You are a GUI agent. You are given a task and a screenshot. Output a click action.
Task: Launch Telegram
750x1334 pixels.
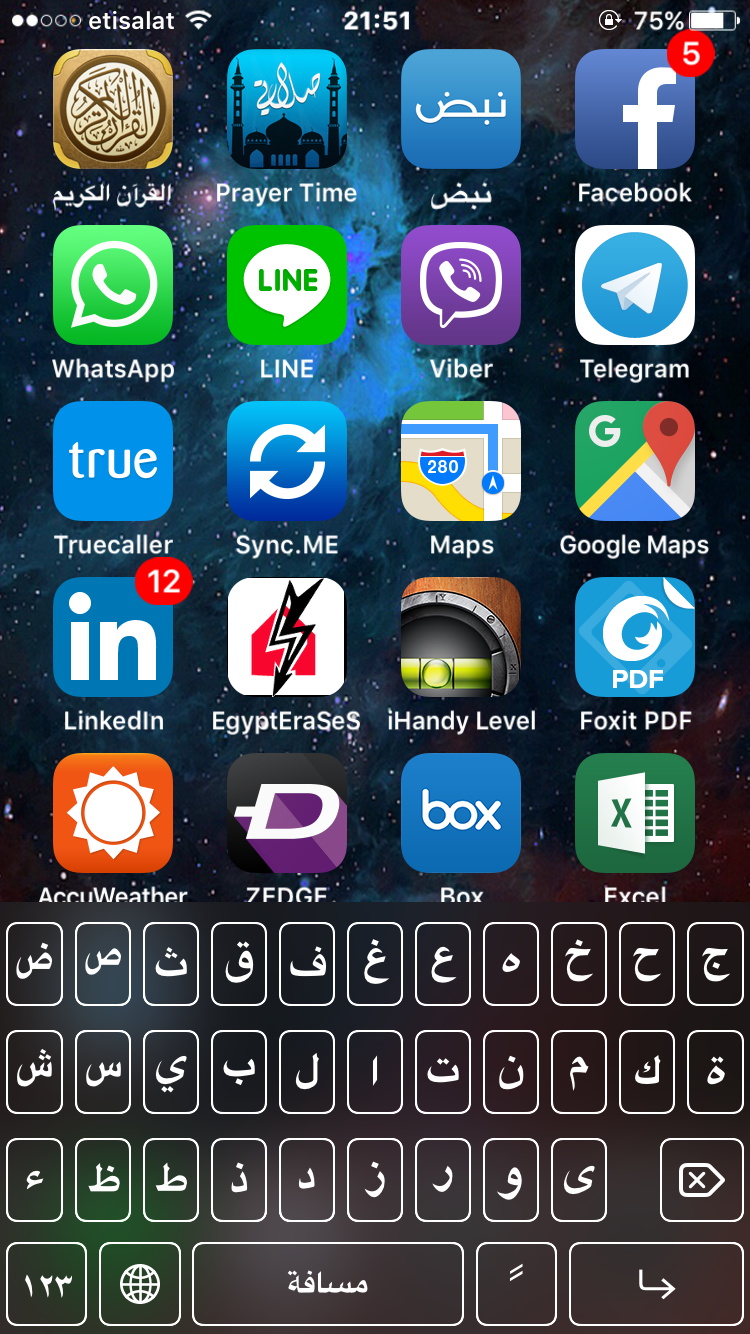(x=634, y=286)
